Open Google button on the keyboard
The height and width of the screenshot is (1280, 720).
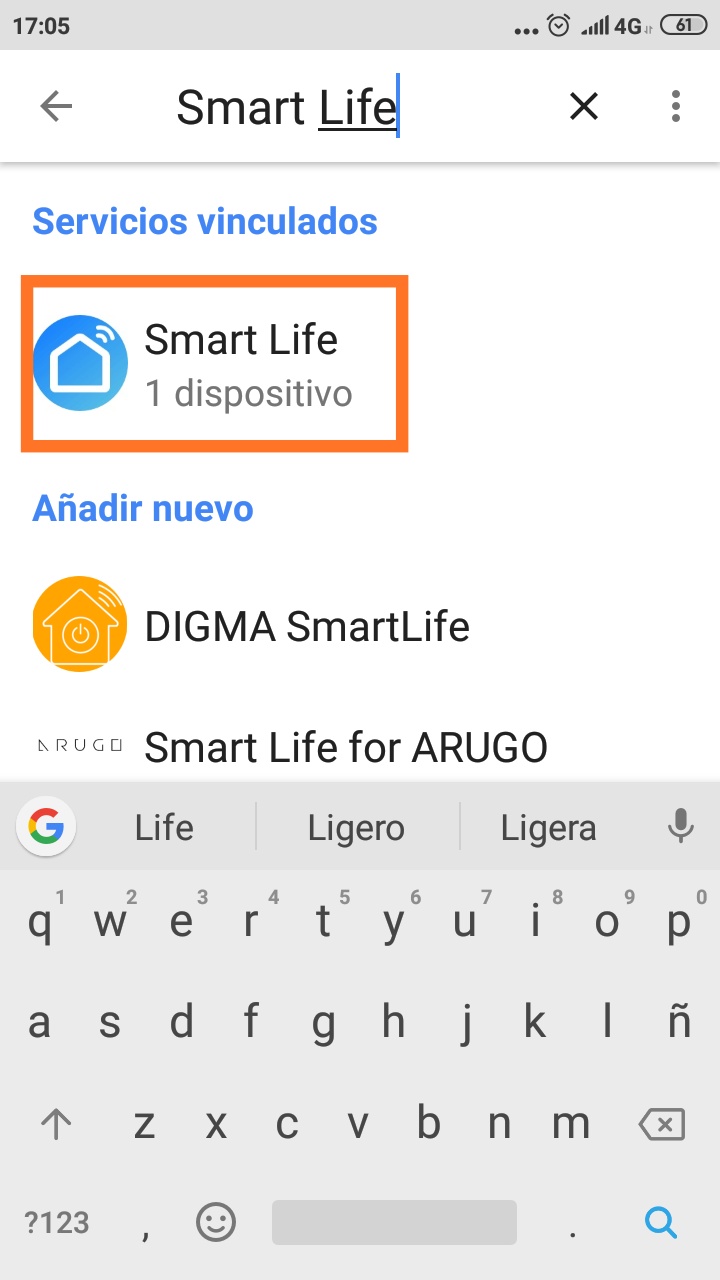pos(46,827)
